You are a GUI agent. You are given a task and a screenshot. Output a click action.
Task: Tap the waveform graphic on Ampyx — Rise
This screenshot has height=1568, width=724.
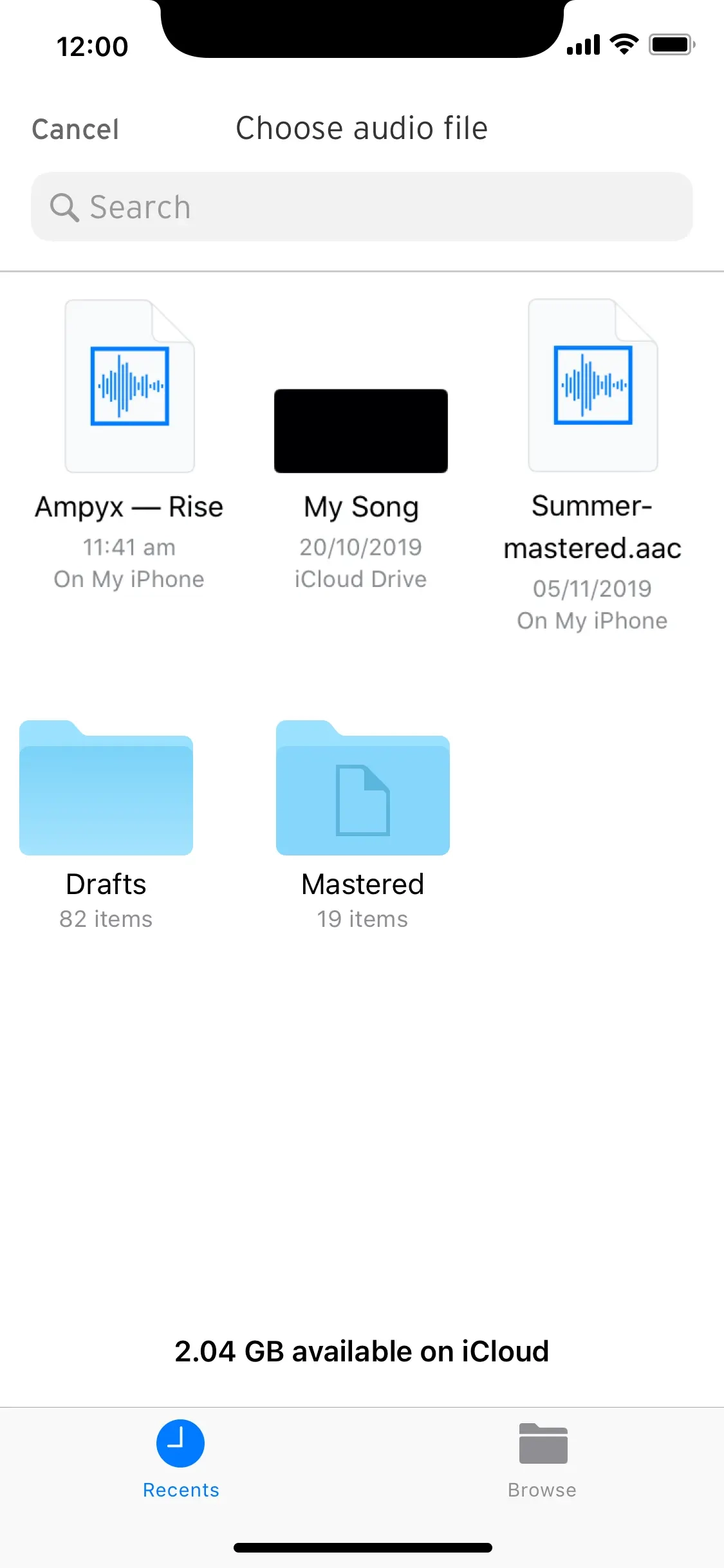click(129, 386)
